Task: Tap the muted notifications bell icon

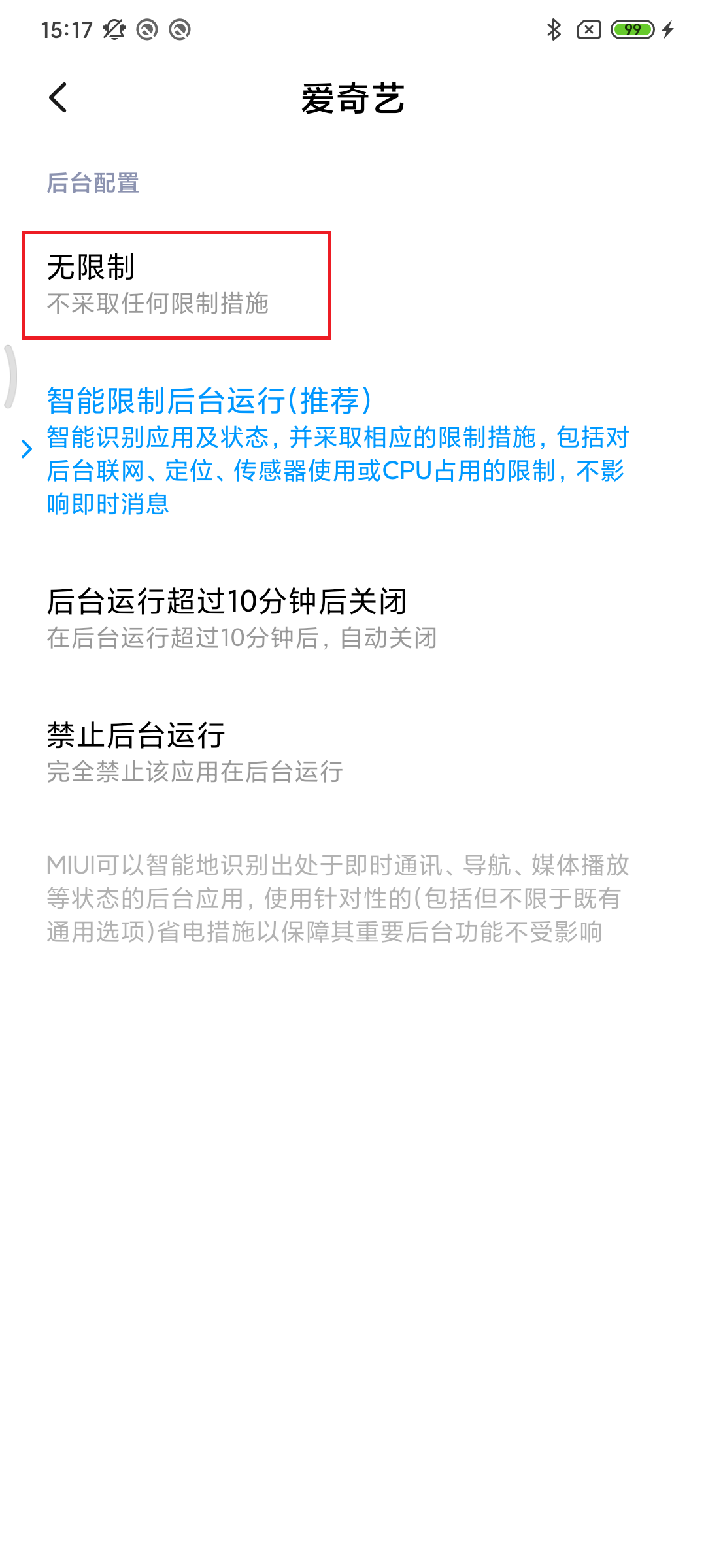Action: pyautogui.click(x=114, y=29)
